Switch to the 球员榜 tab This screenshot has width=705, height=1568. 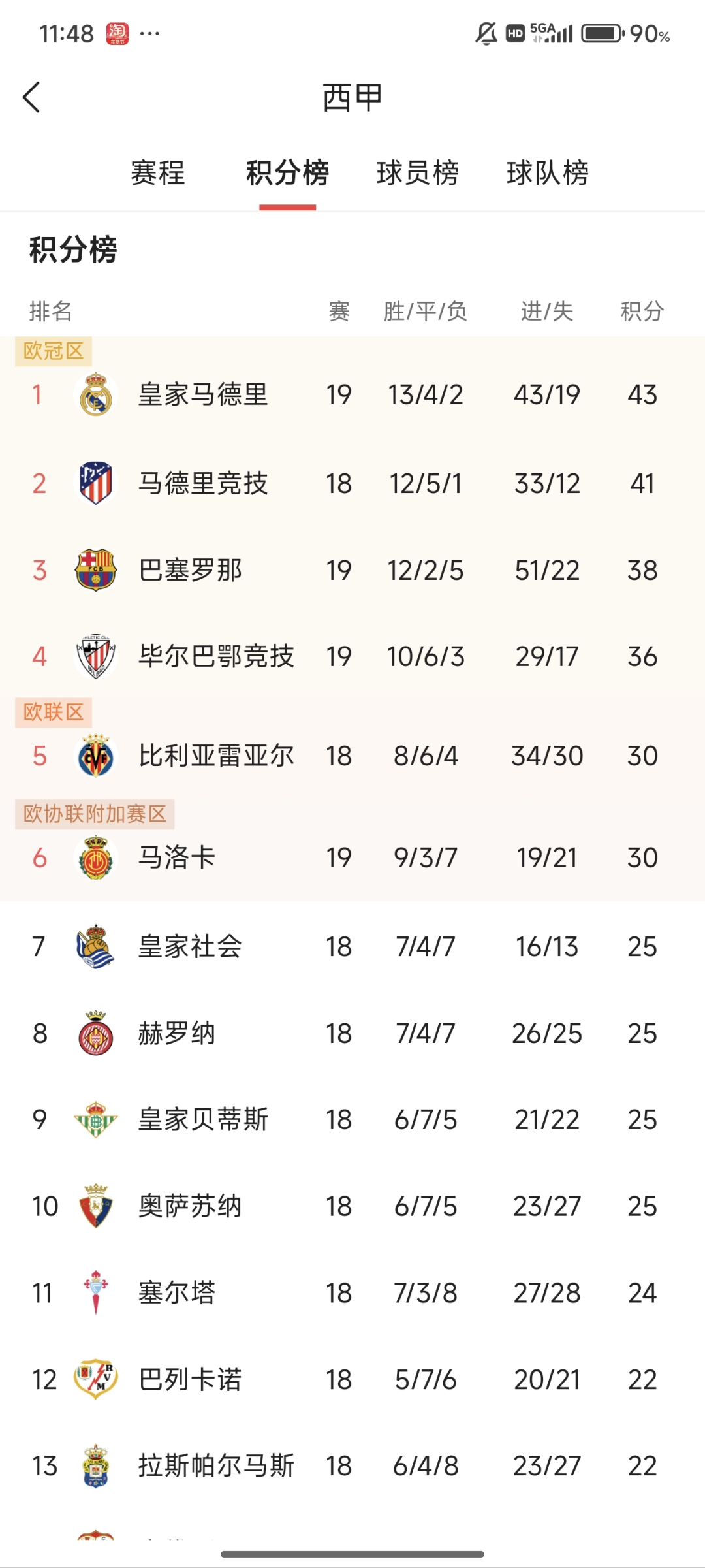coord(417,173)
